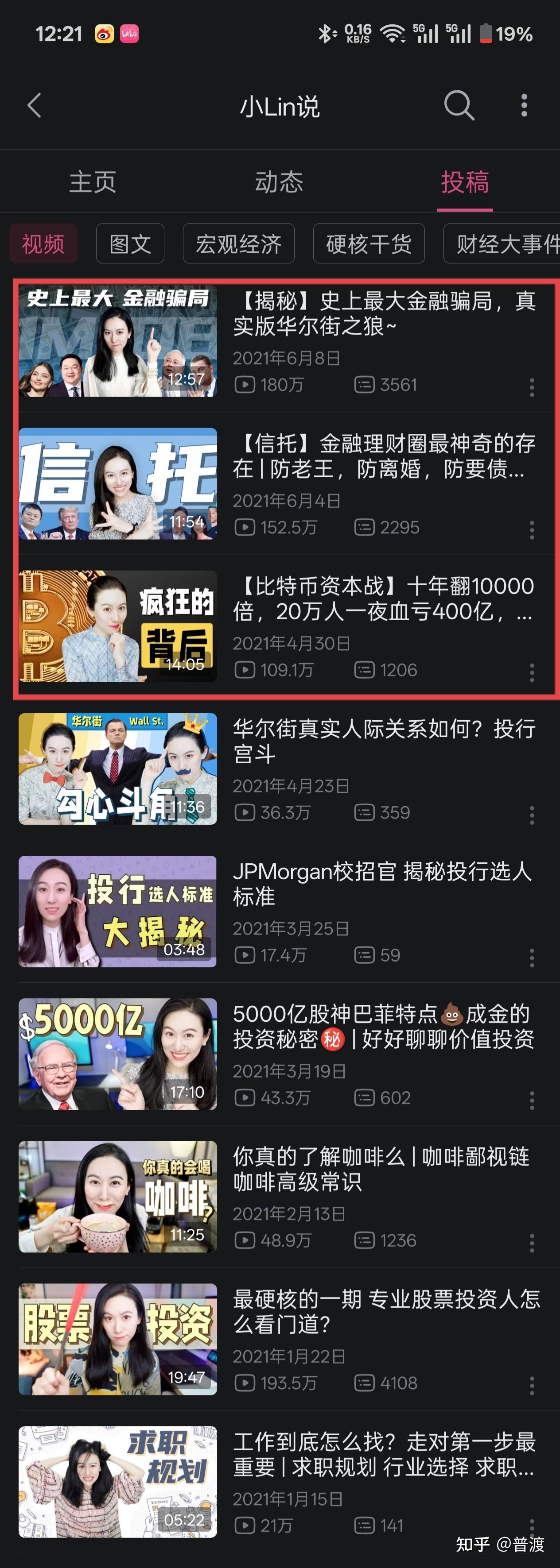This screenshot has width=560, height=1568.
Task: Watch 华尔街真实人际关系如何 video
Action: tap(384, 741)
